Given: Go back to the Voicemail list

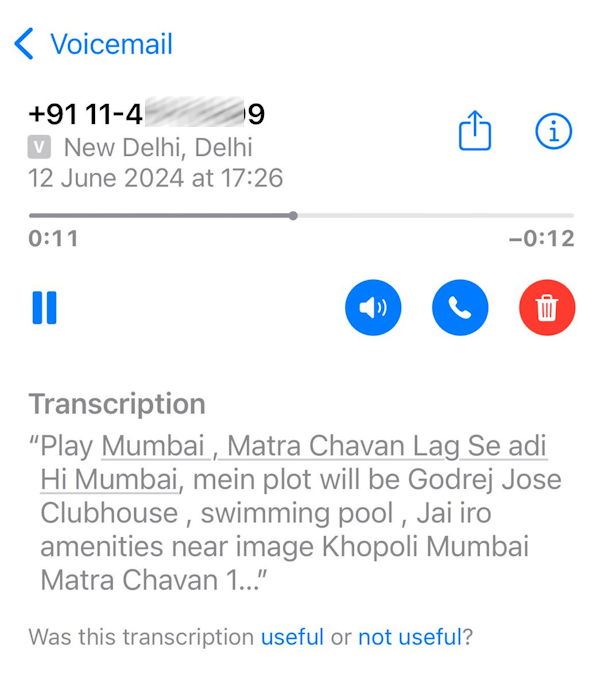Looking at the screenshot, I should (x=93, y=44).
